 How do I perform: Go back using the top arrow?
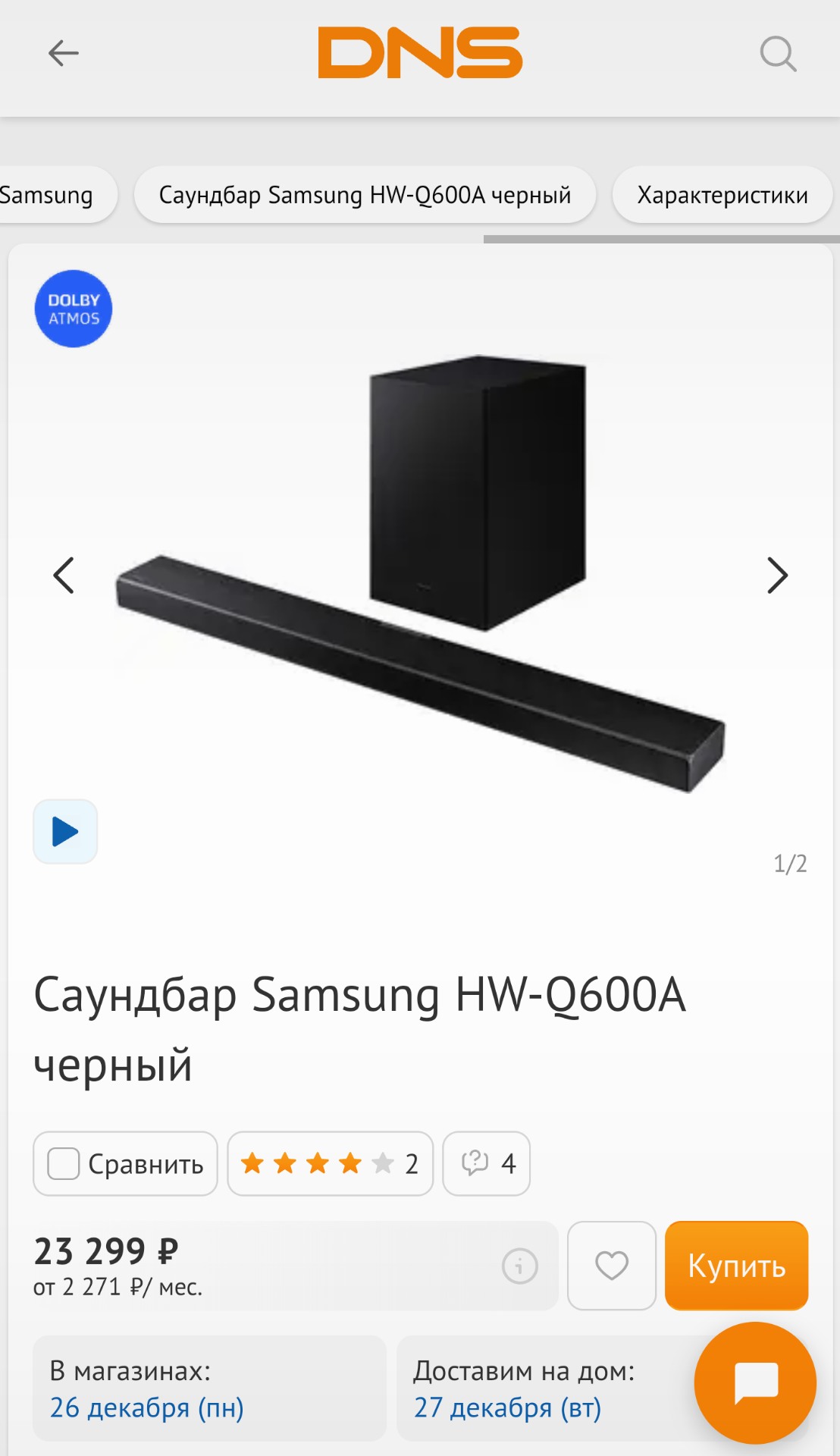64,53
